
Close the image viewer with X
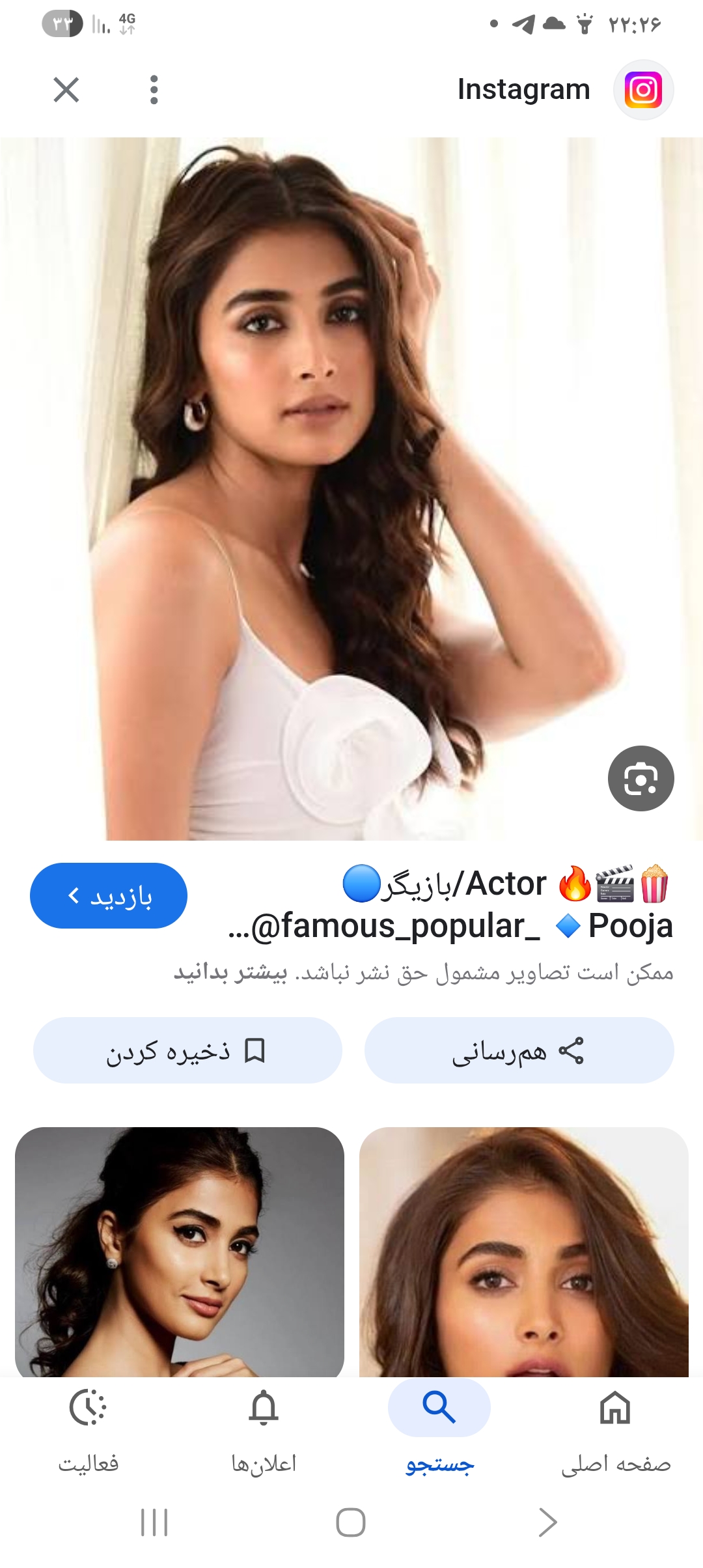(66, 90)
